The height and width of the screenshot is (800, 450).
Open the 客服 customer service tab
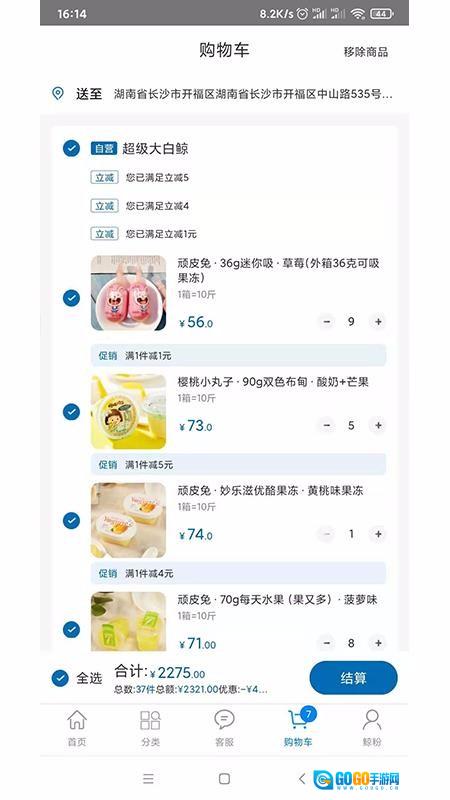point(224,728)
